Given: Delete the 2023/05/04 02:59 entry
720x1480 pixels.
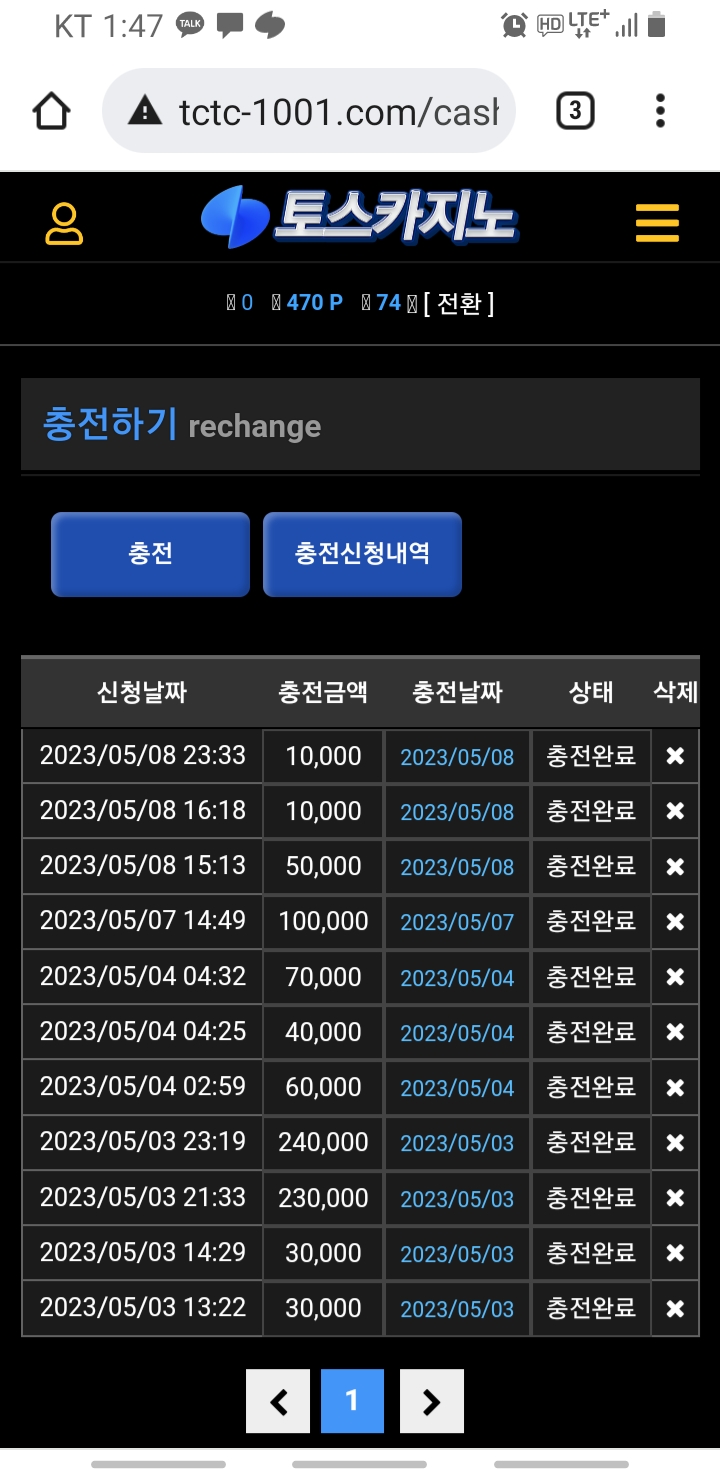Looking at the screenshot, I should pyautogui.click(x=675, y=1087).
